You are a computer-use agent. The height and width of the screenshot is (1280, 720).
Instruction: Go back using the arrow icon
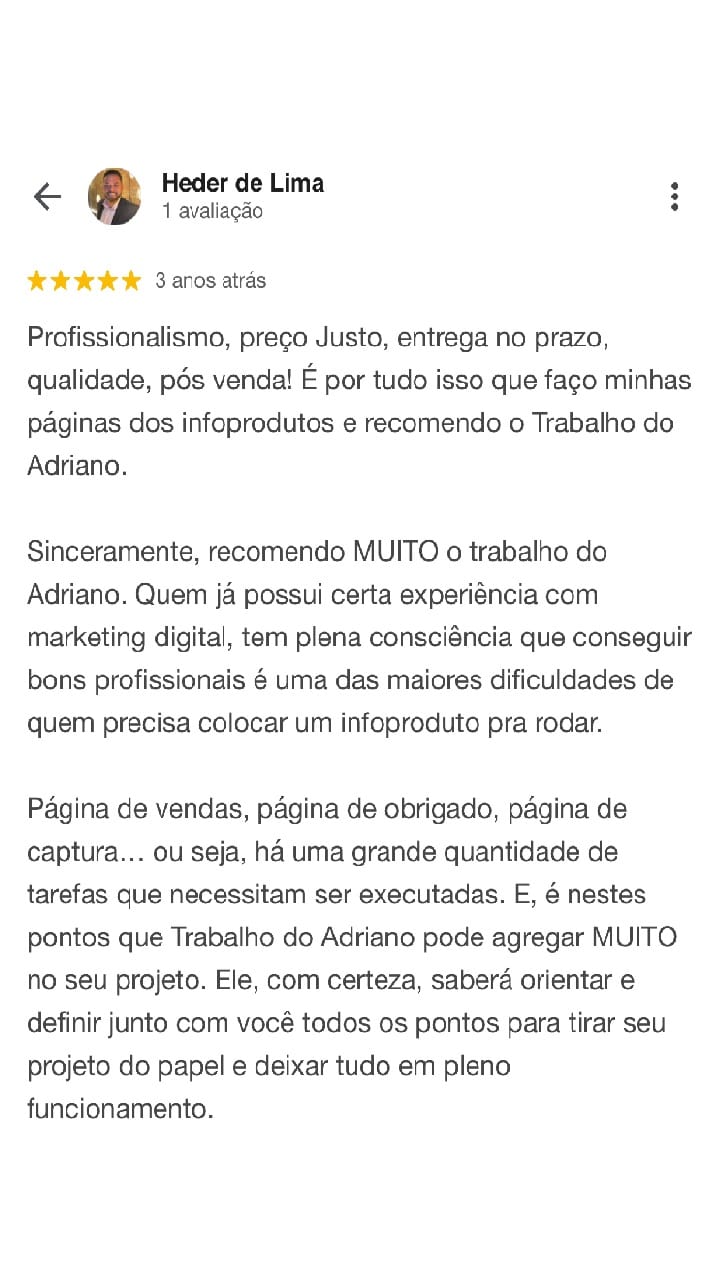[47, 197]
